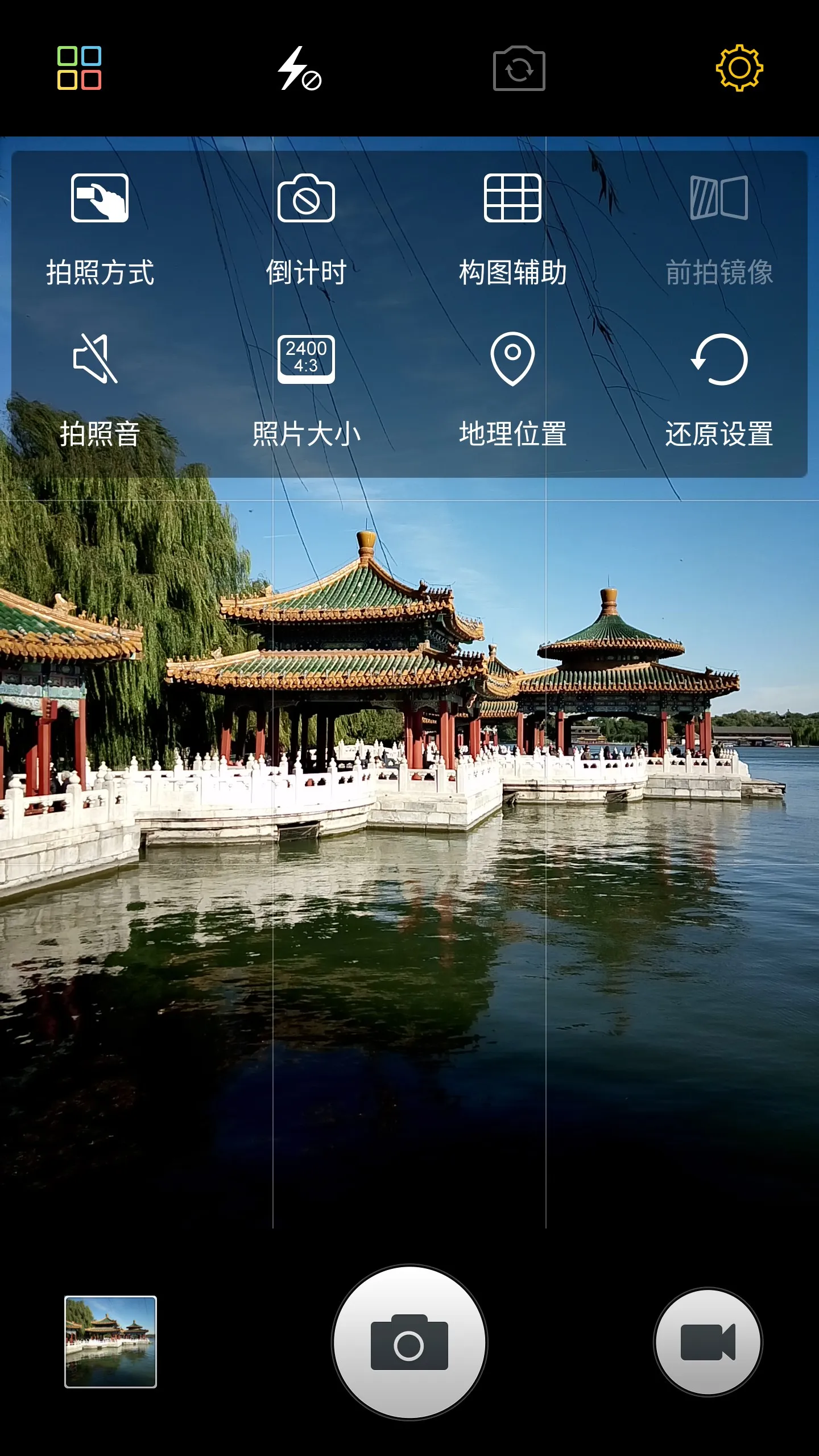Open 拍照方式 shooting method option
The height and width of the screenshot is (1456, 819).
coord(100,227)
